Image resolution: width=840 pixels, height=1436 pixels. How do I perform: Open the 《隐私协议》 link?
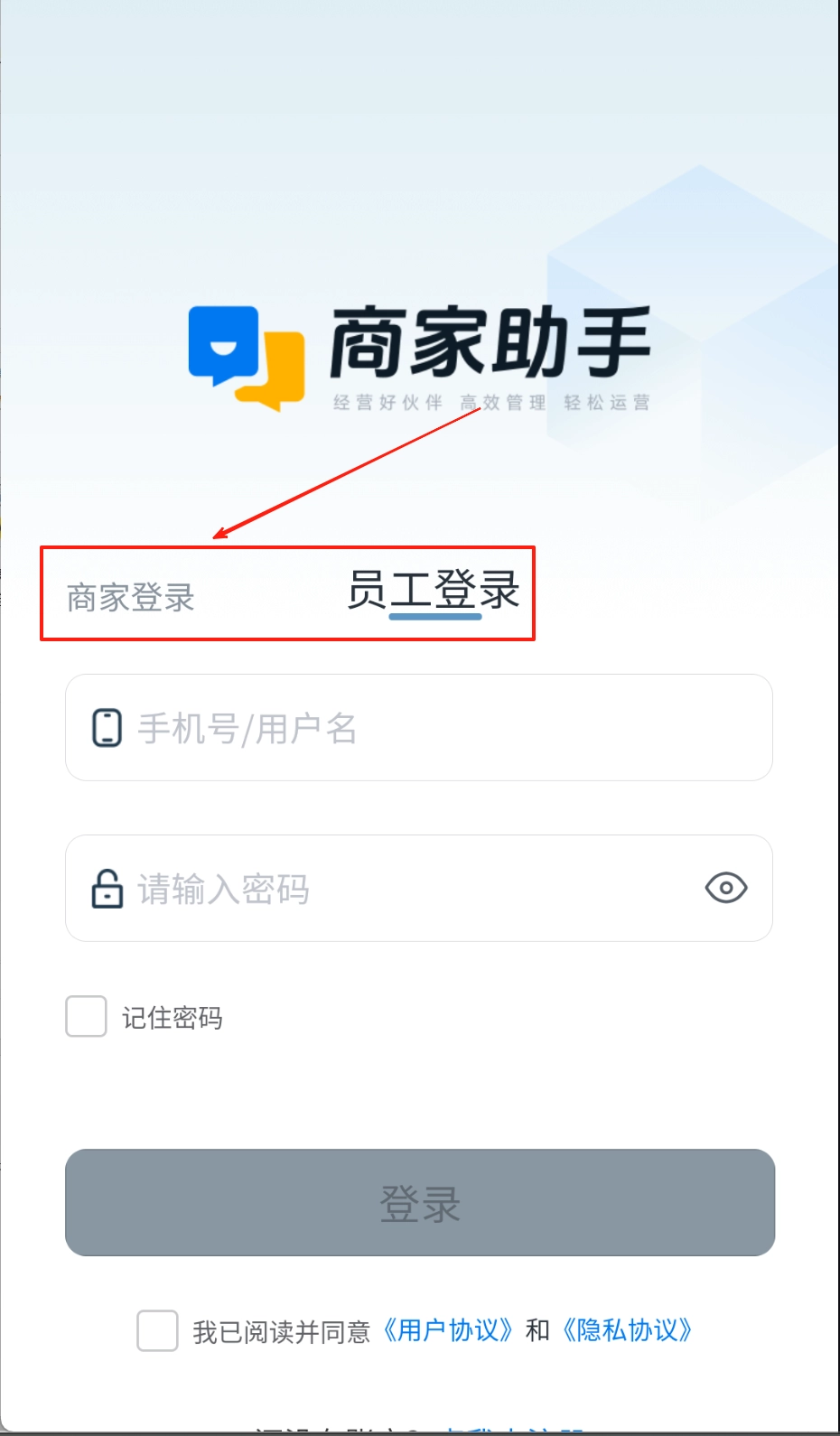point(627,1330)
